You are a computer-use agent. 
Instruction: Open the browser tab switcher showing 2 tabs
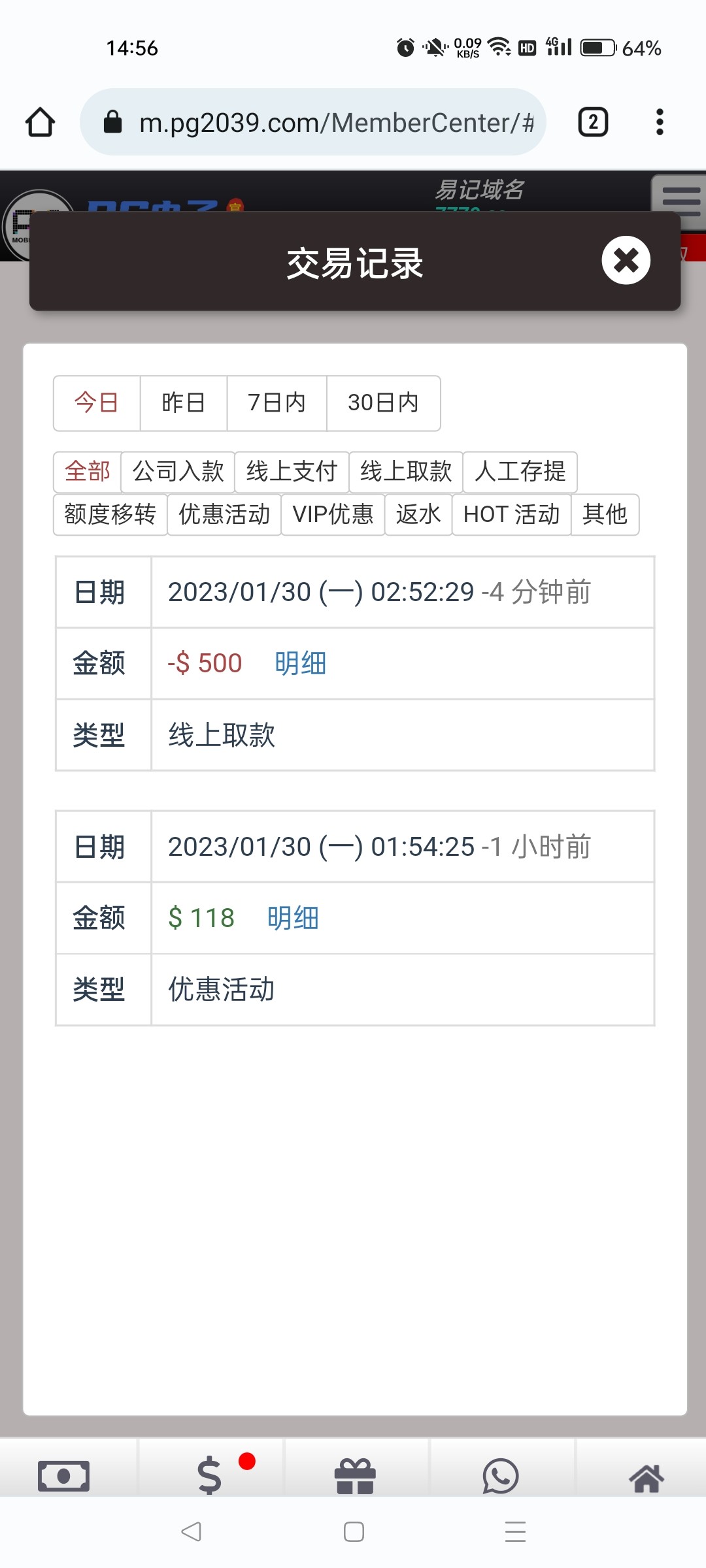592,122
